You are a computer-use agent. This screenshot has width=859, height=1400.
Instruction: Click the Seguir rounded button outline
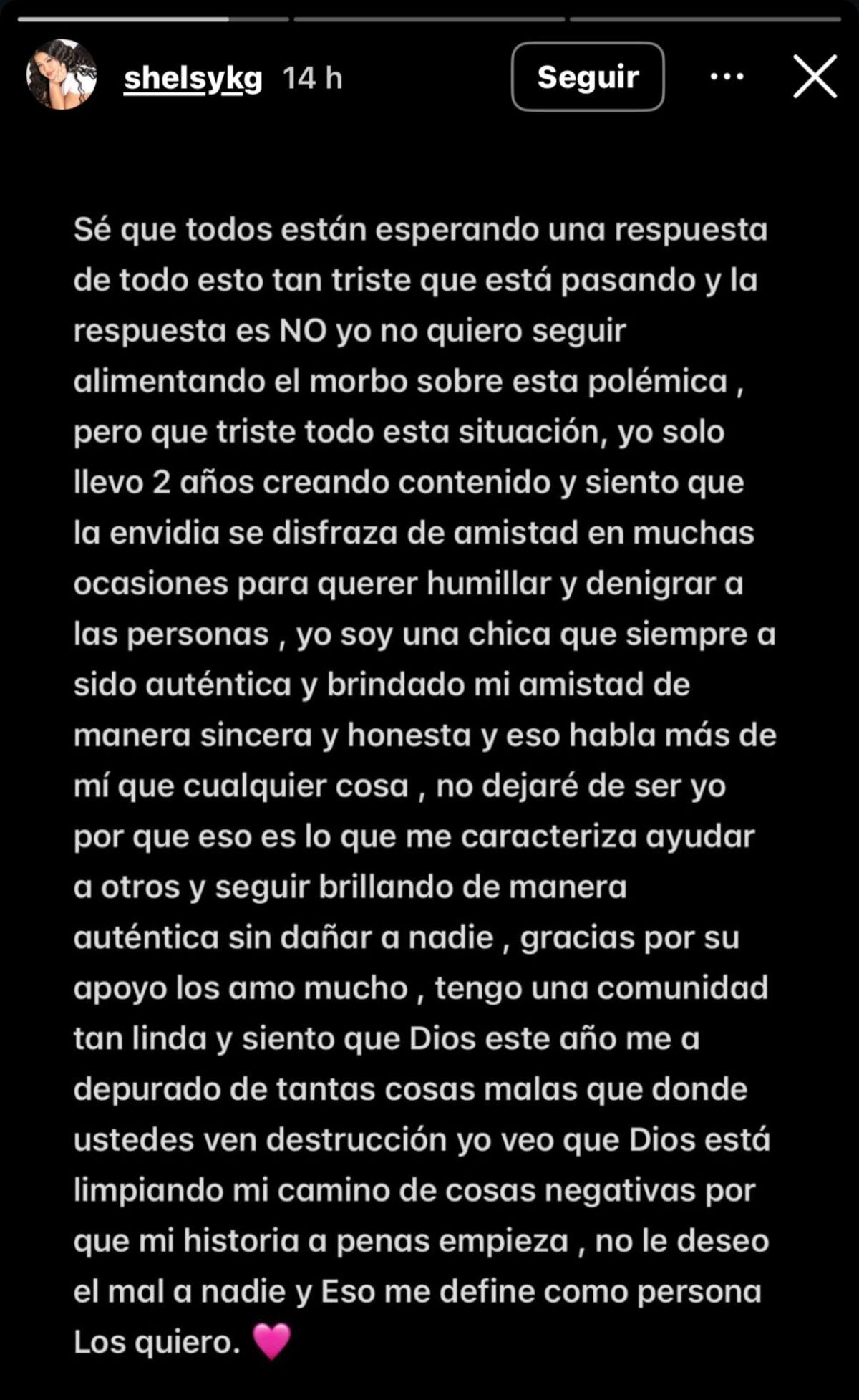click(588, 77)
